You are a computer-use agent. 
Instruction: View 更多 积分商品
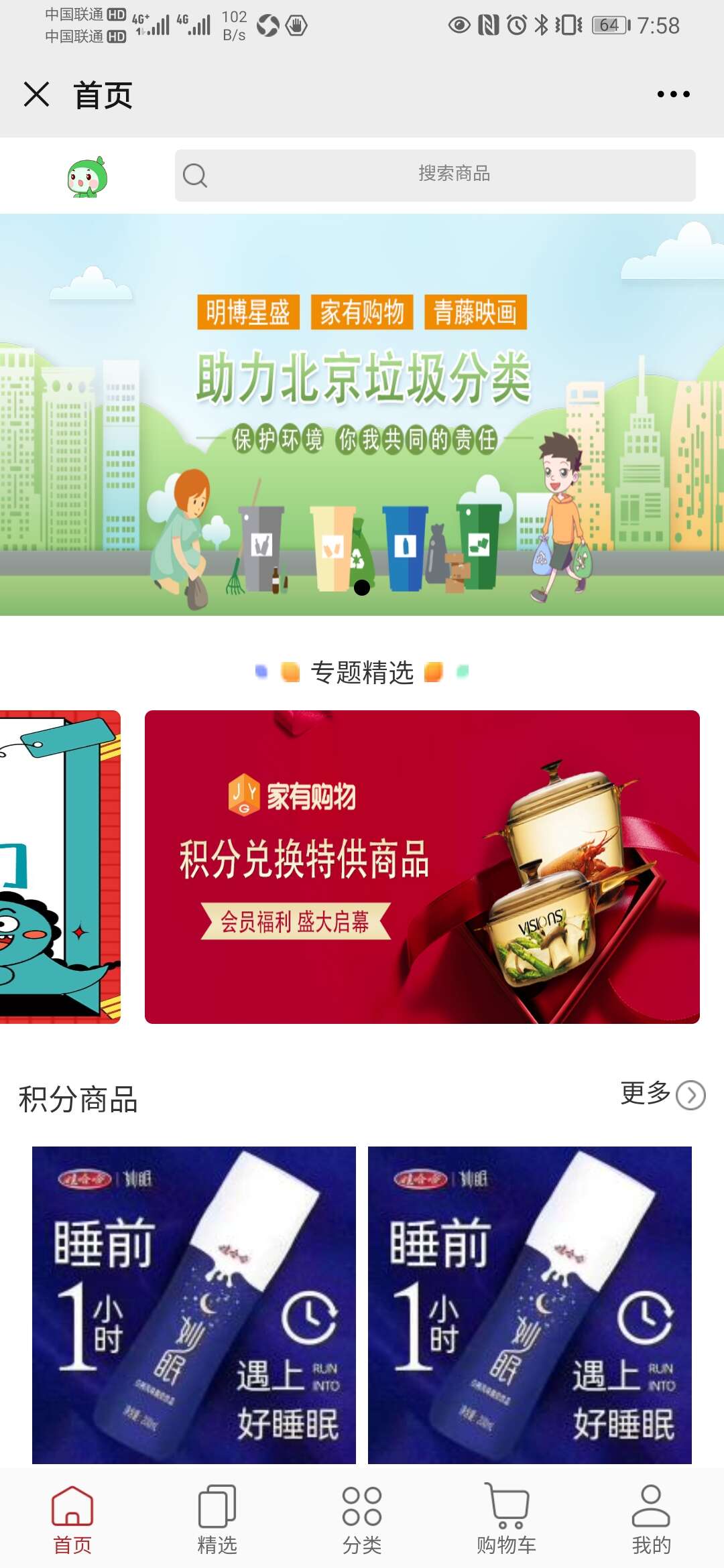[662, 1094]
